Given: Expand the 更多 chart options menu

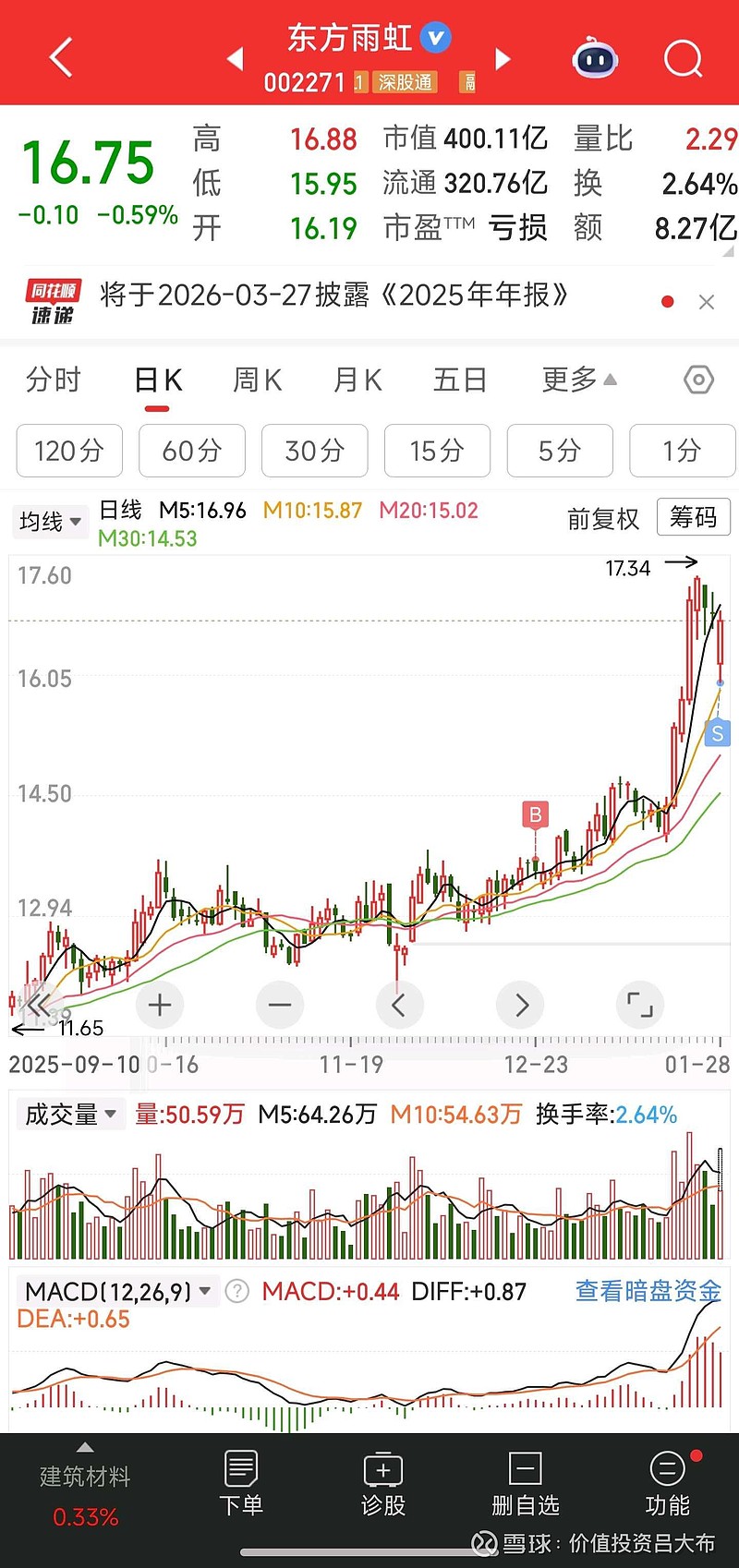Looking at the screenshot, I should pyautogui.click(x=576, y=380).
